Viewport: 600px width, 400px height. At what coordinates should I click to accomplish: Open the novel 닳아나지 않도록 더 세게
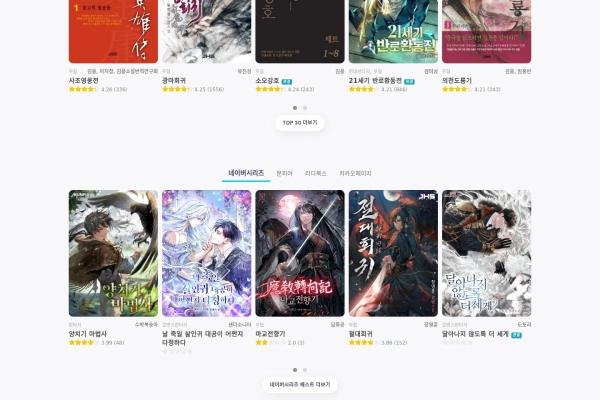pos(486,253)
